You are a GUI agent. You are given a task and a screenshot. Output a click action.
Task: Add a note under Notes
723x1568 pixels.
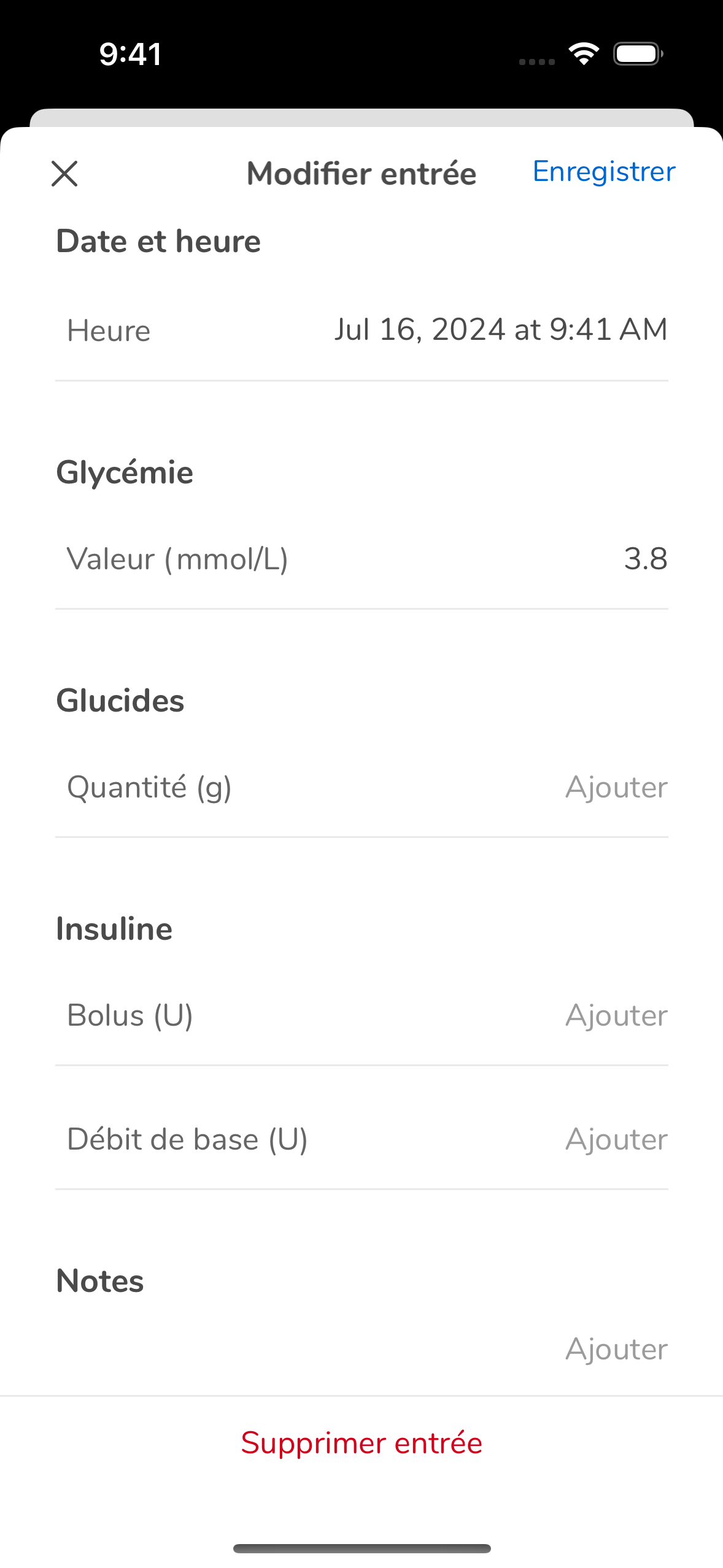pos(616,1349)
